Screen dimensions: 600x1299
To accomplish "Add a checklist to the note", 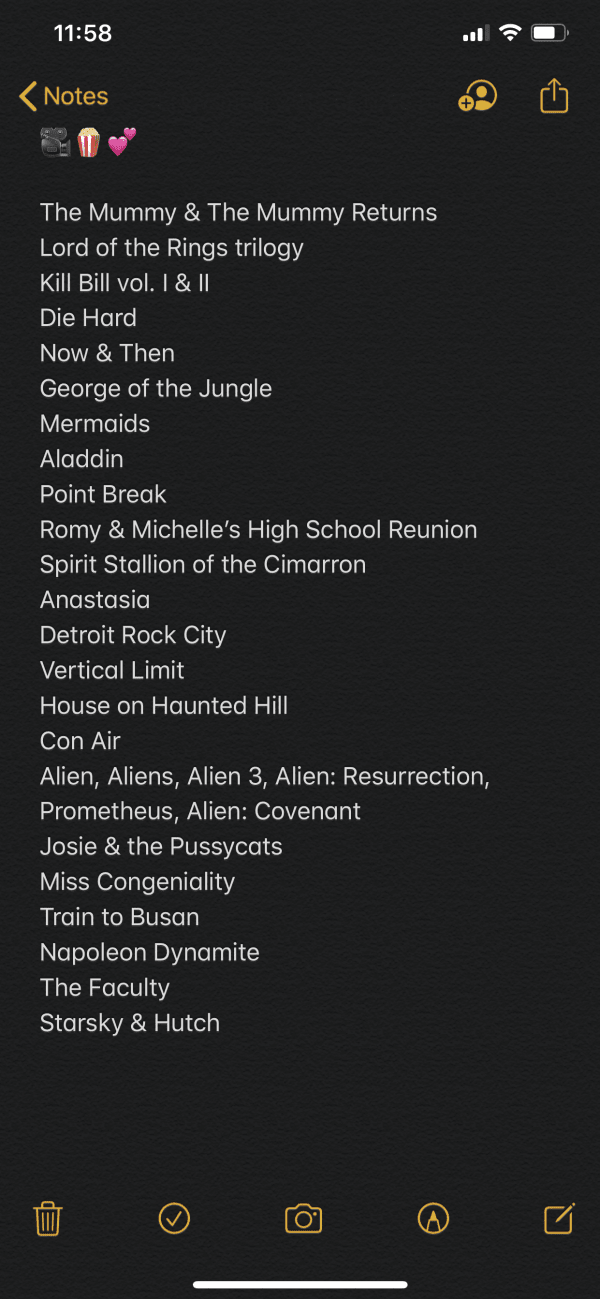I will point(174,1218).
